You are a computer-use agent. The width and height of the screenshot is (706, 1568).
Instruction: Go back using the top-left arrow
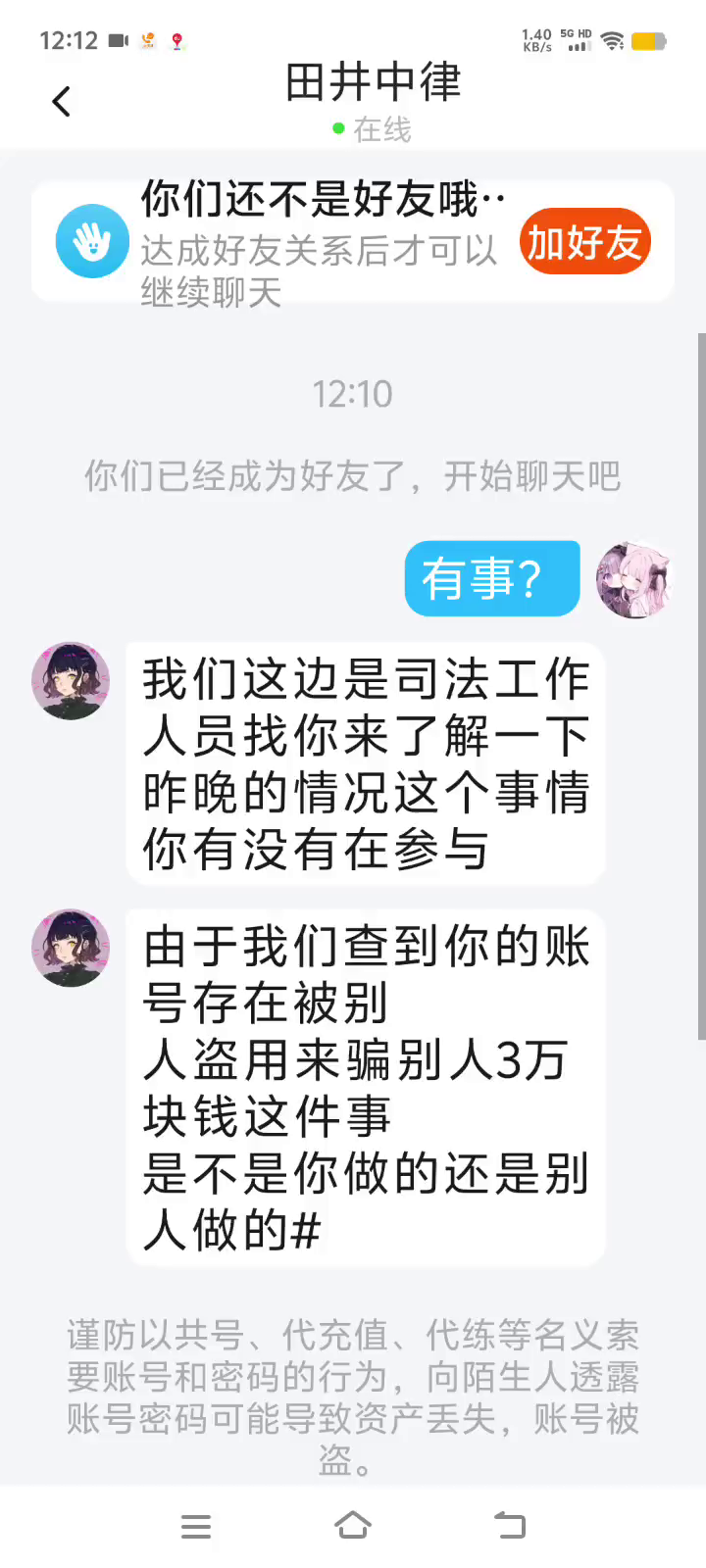[62, 101]
